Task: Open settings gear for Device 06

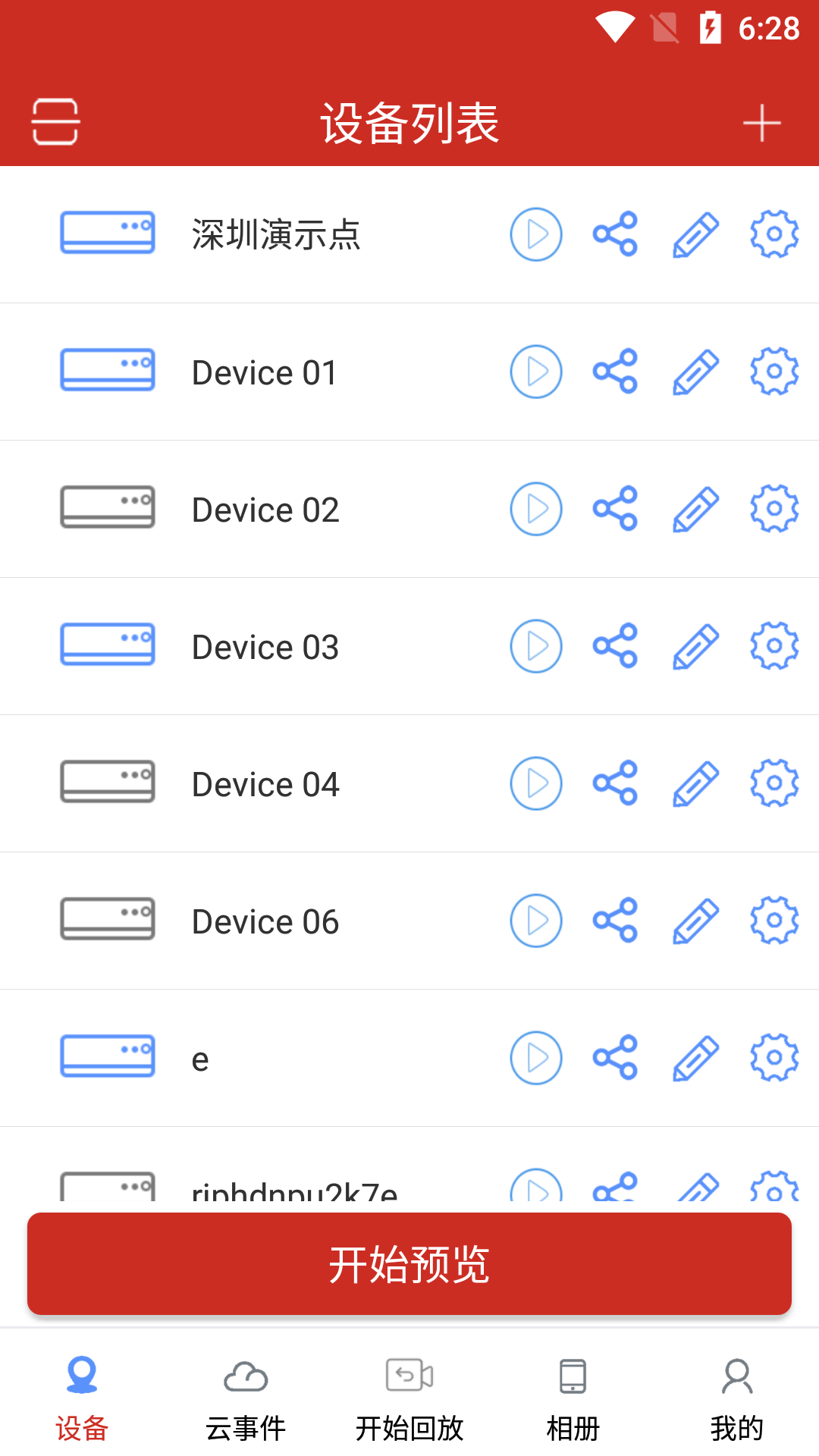Action: (x=773, y=921)
